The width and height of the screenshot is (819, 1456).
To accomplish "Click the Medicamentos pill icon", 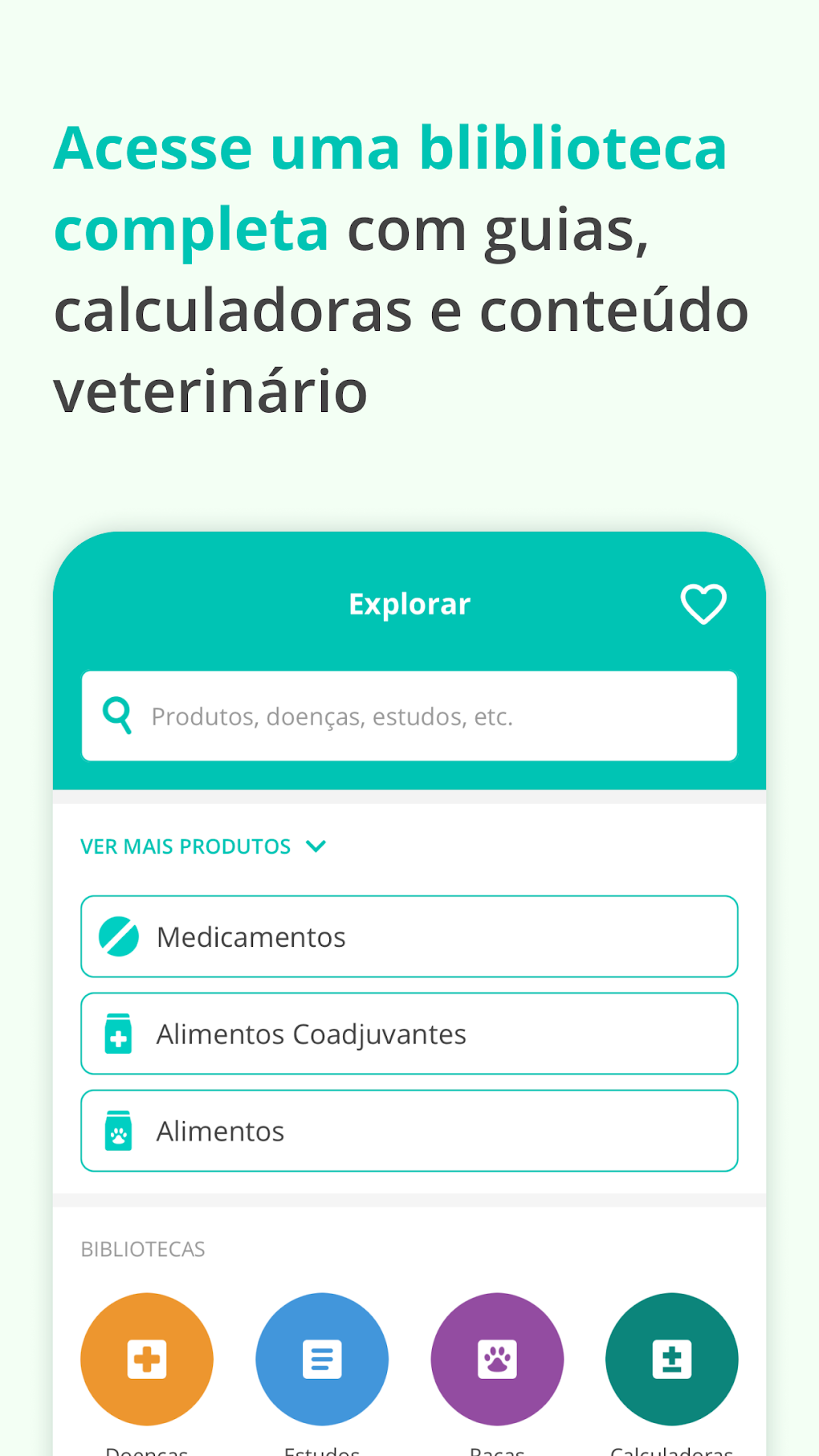I will [x=118, y=936].
